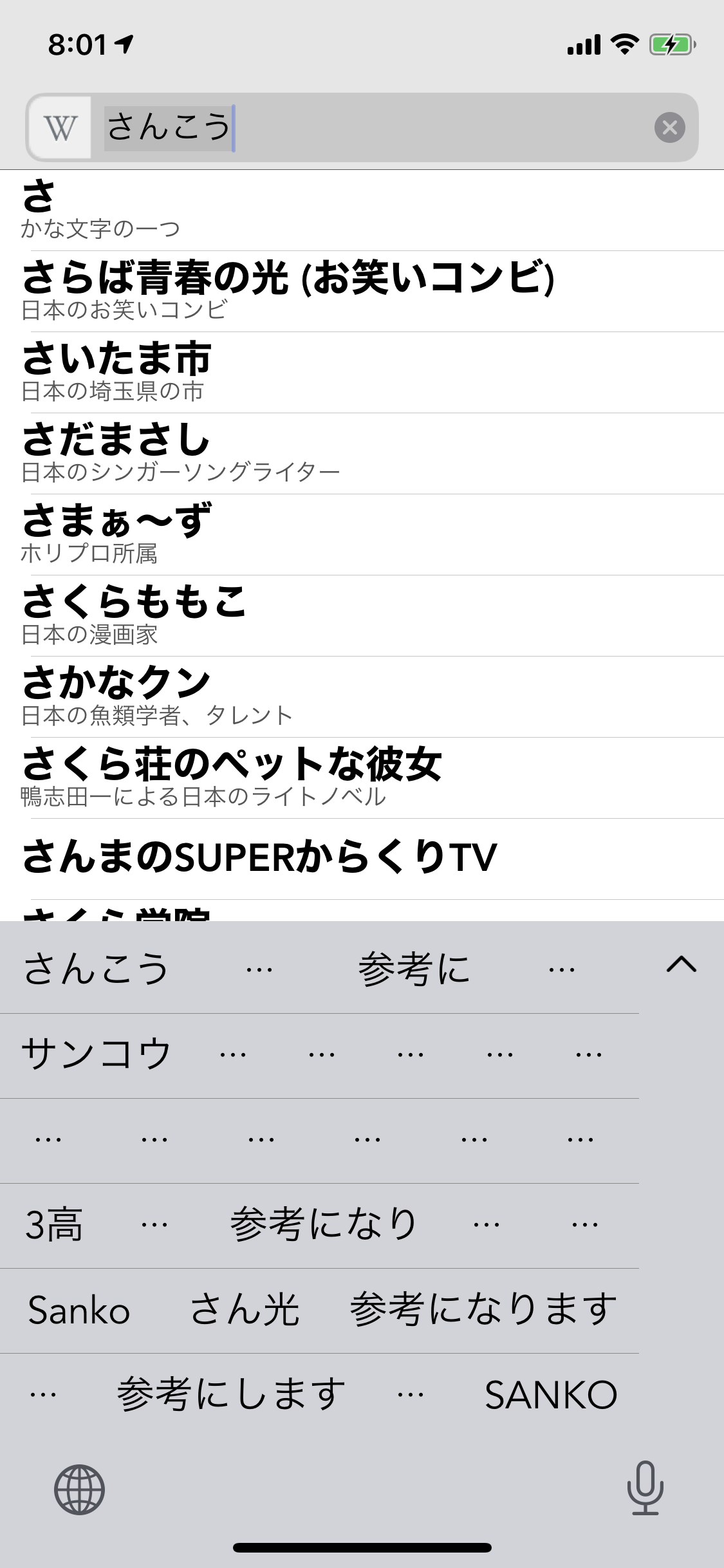Start voice dictation with the microphone key
724x1568 pixels.
point(645,1488)
